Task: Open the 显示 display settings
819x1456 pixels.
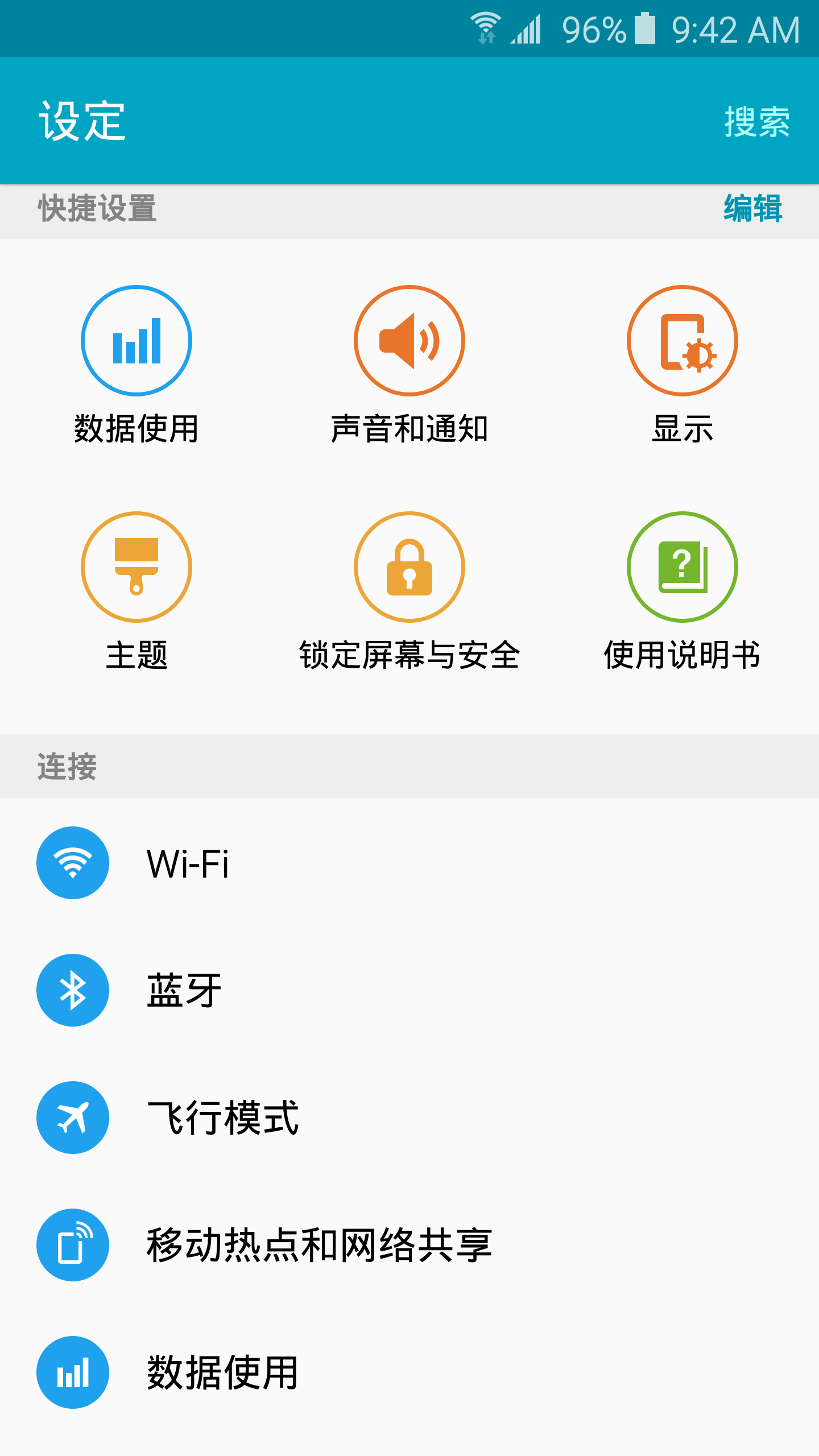Action: pyautogui.click(x=682, y=364)
